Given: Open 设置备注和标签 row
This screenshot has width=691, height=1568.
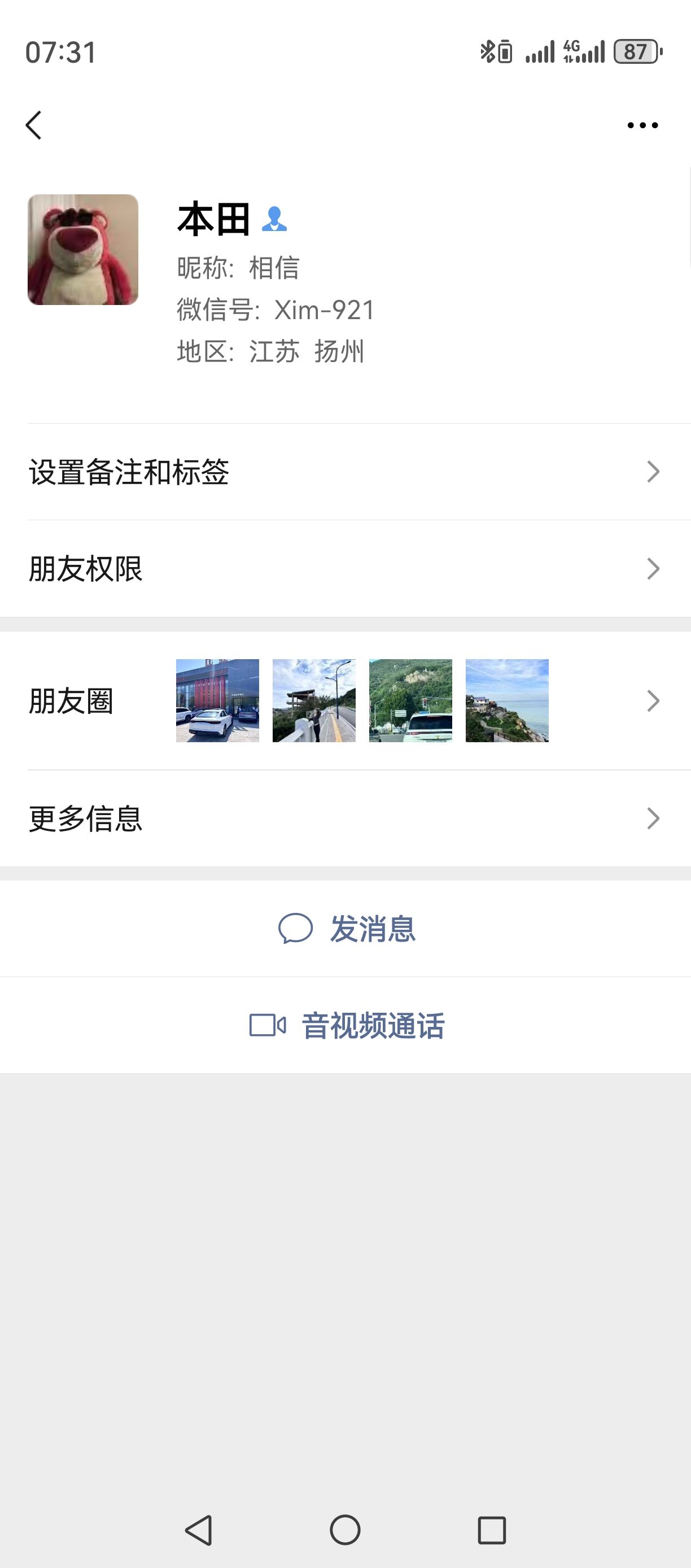Looking at the screenshot, I should click(x=345, y=472).
